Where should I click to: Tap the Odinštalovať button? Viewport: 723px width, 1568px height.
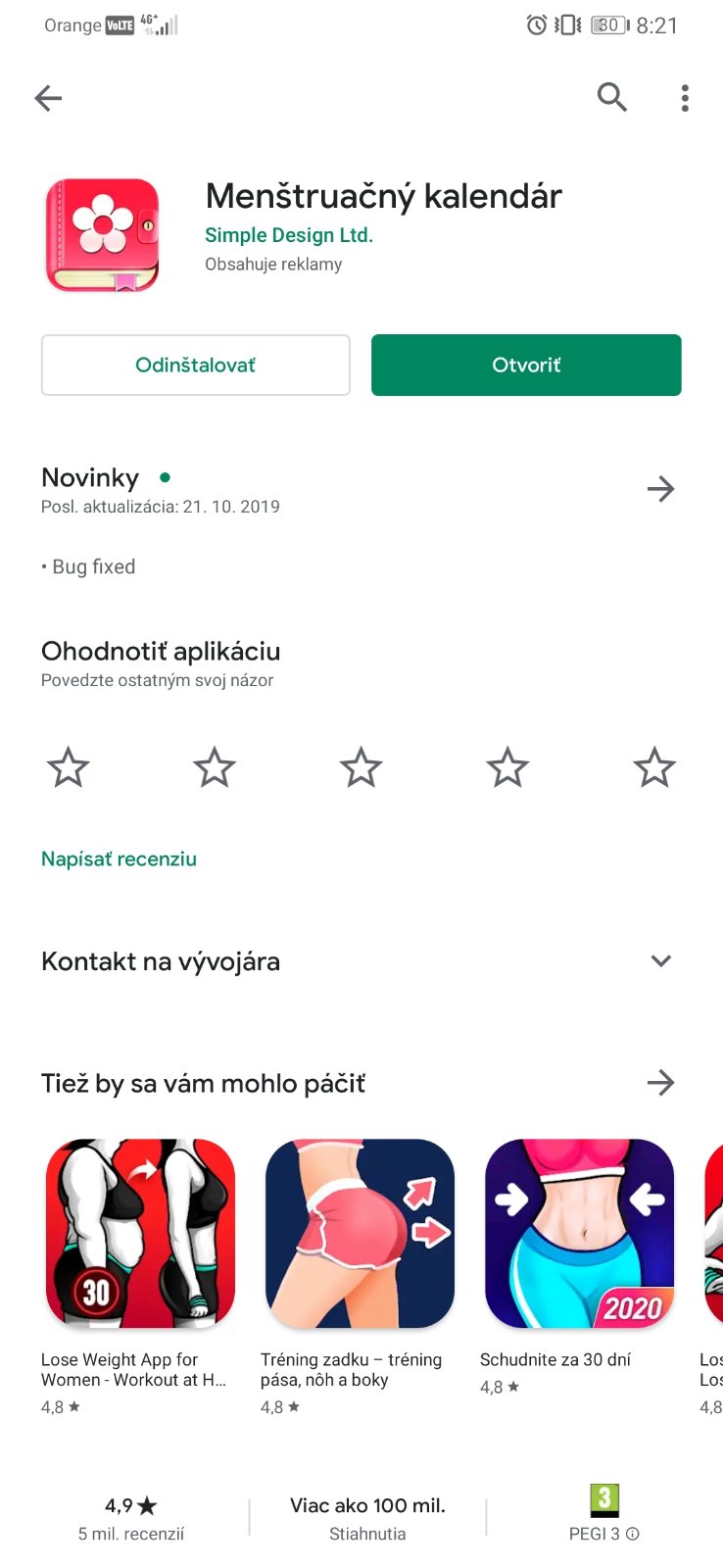(196, 366)
